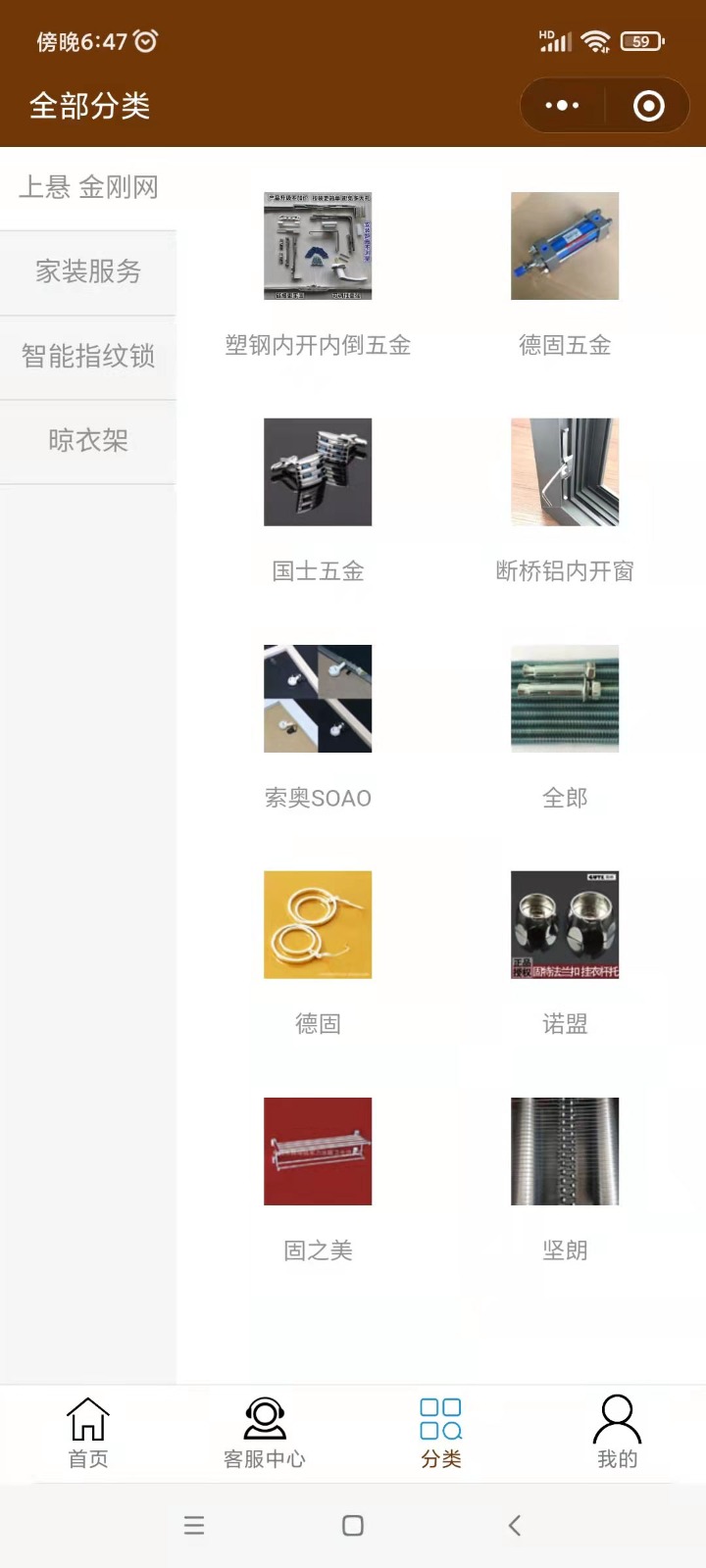706x1568 pixels.
Task: Switch to the 智能指纹锁 category
Action: coord(88,356)
